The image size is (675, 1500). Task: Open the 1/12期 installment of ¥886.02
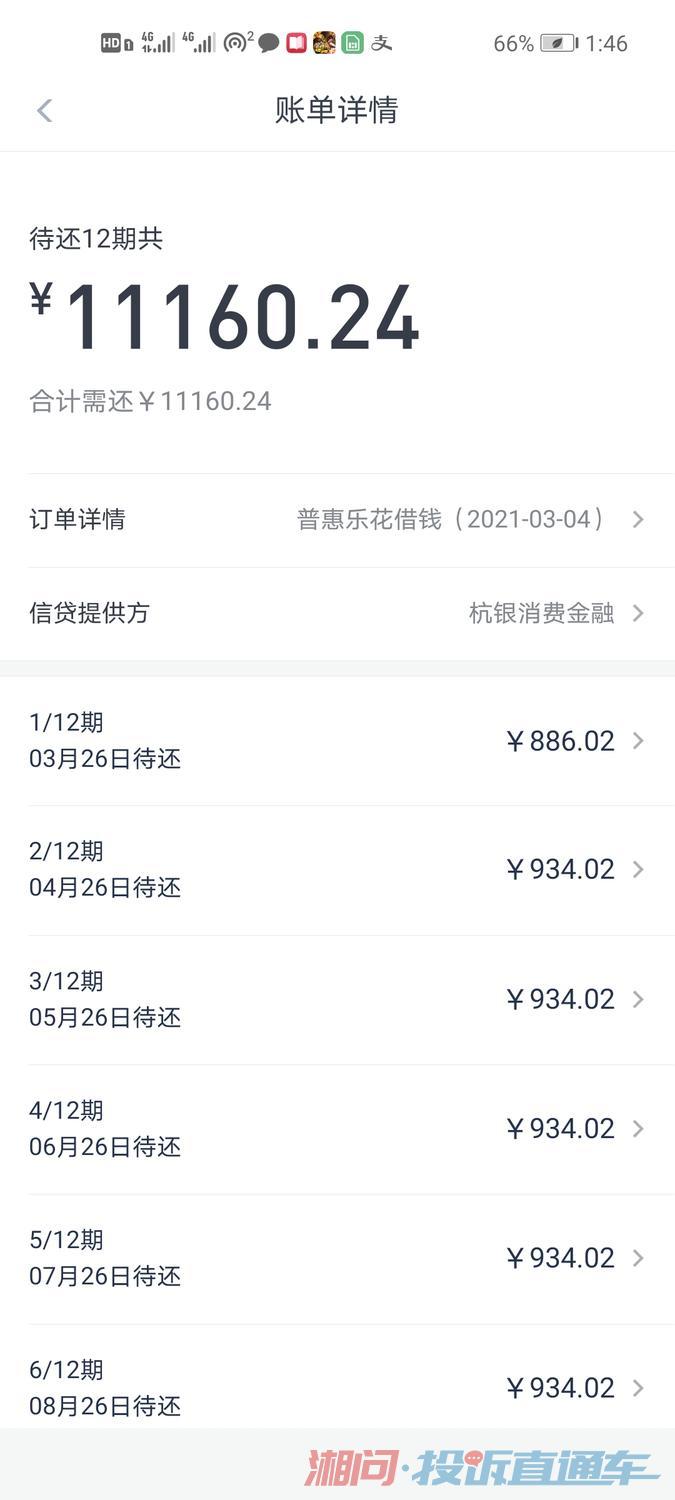click(x=337, y=741)
